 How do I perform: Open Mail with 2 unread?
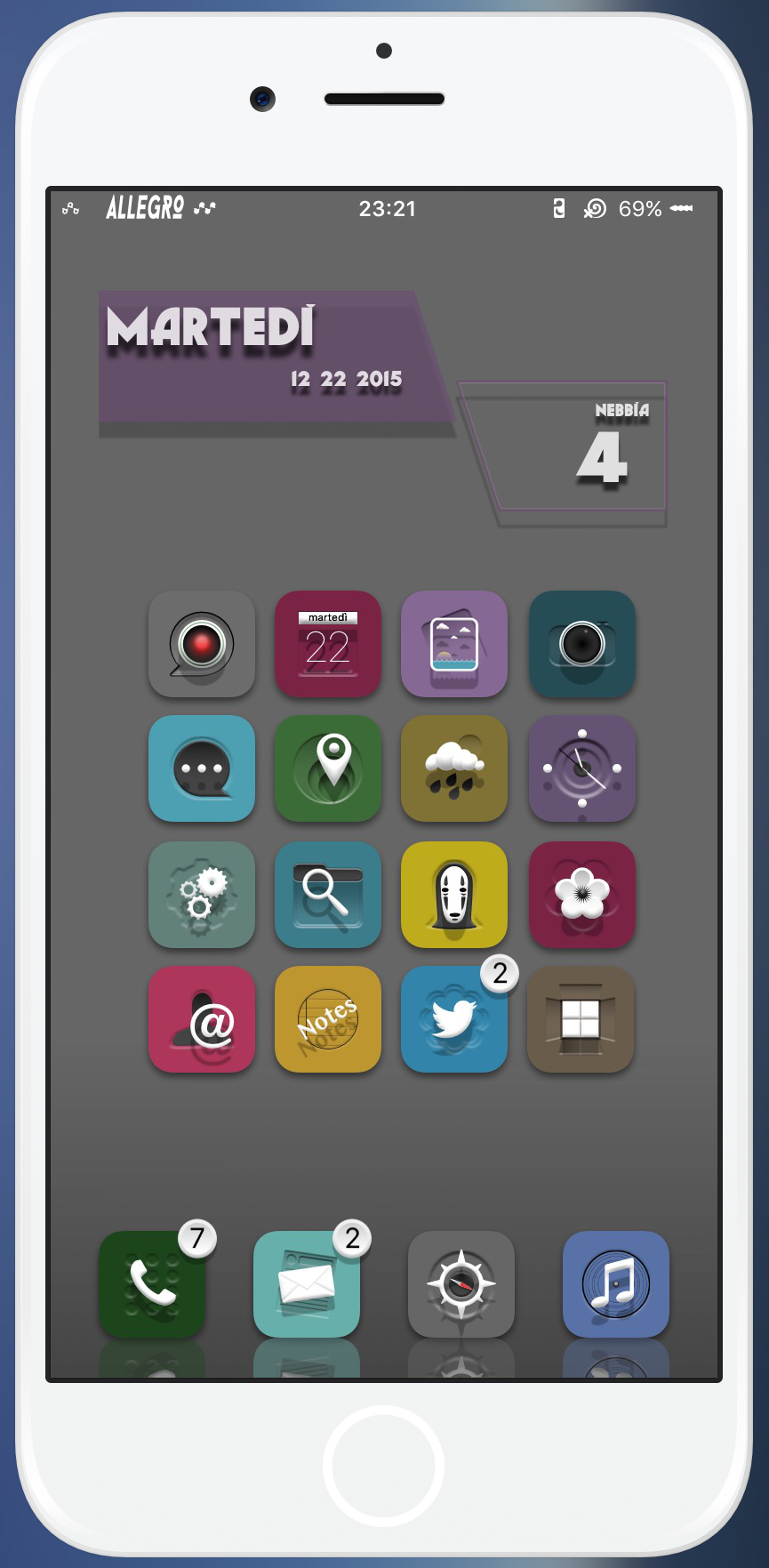(307, 1284)
